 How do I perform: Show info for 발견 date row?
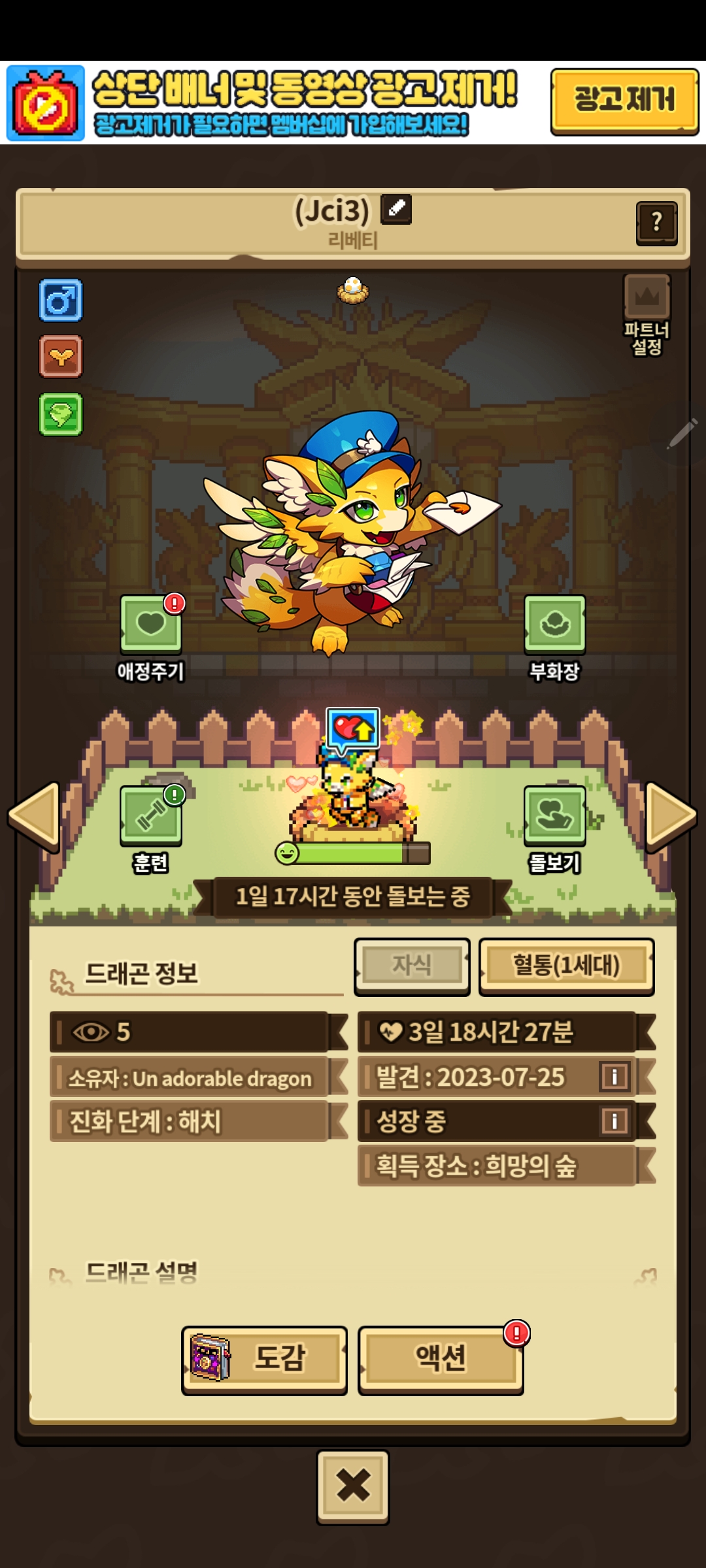coord(614,1076)
